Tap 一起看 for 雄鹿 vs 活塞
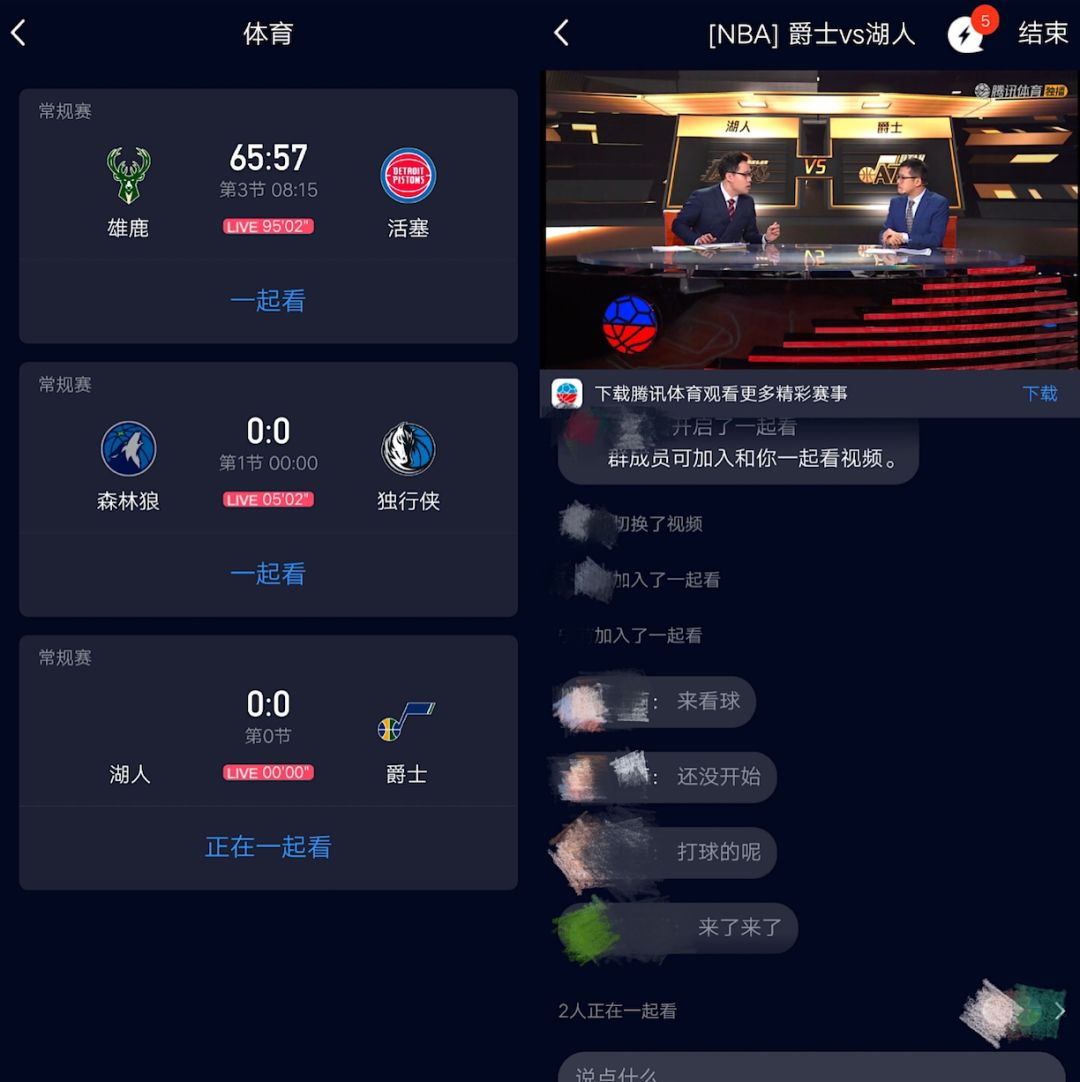Viewport: 1080px width, 1082px height. coord(268,301)
